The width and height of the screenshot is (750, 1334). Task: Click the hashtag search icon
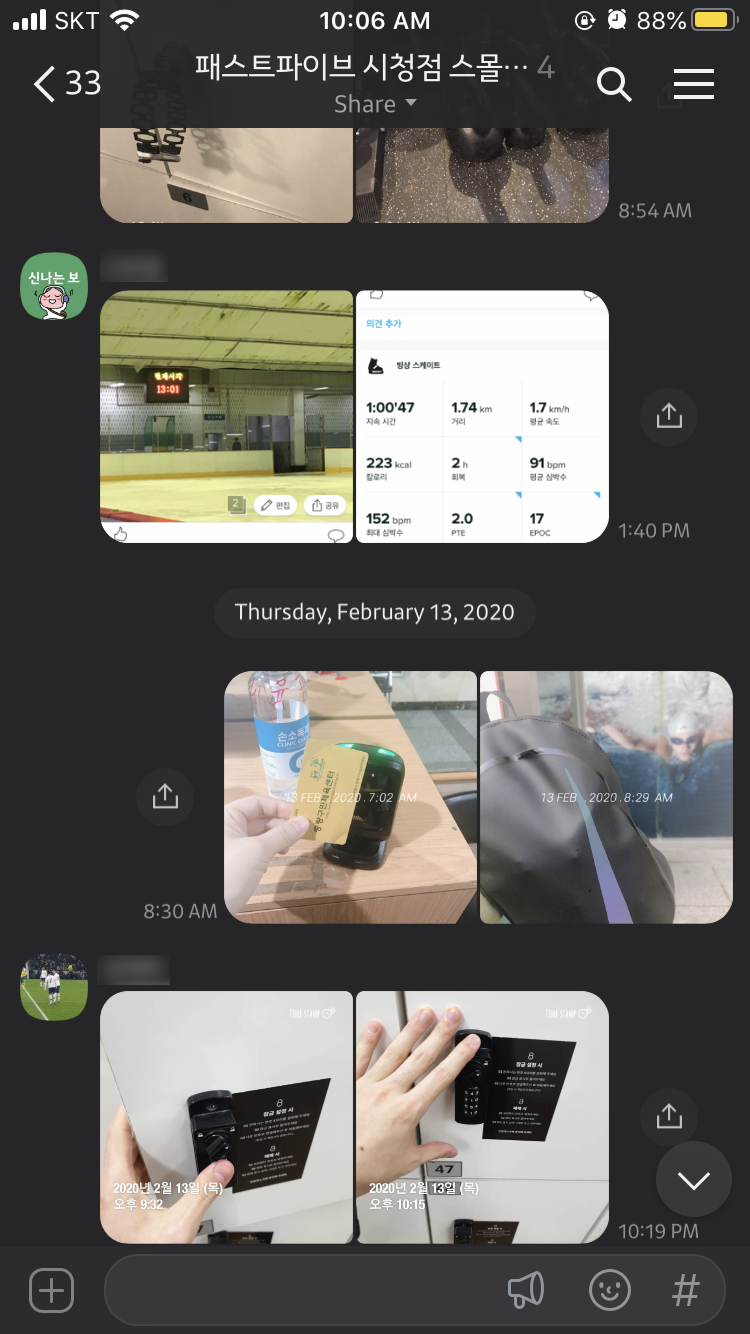(686, 1290)
